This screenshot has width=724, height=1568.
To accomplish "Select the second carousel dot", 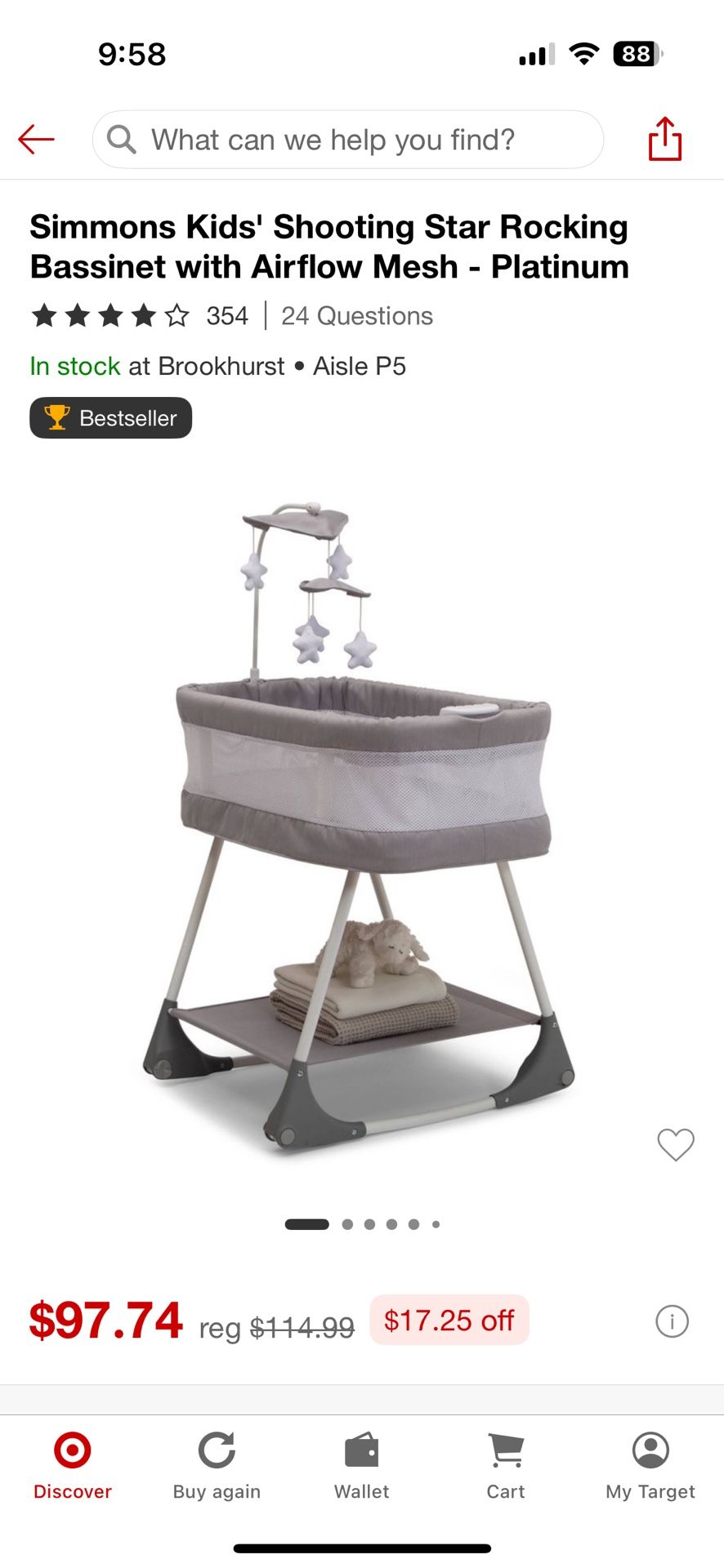I will tap(346, 1224).
